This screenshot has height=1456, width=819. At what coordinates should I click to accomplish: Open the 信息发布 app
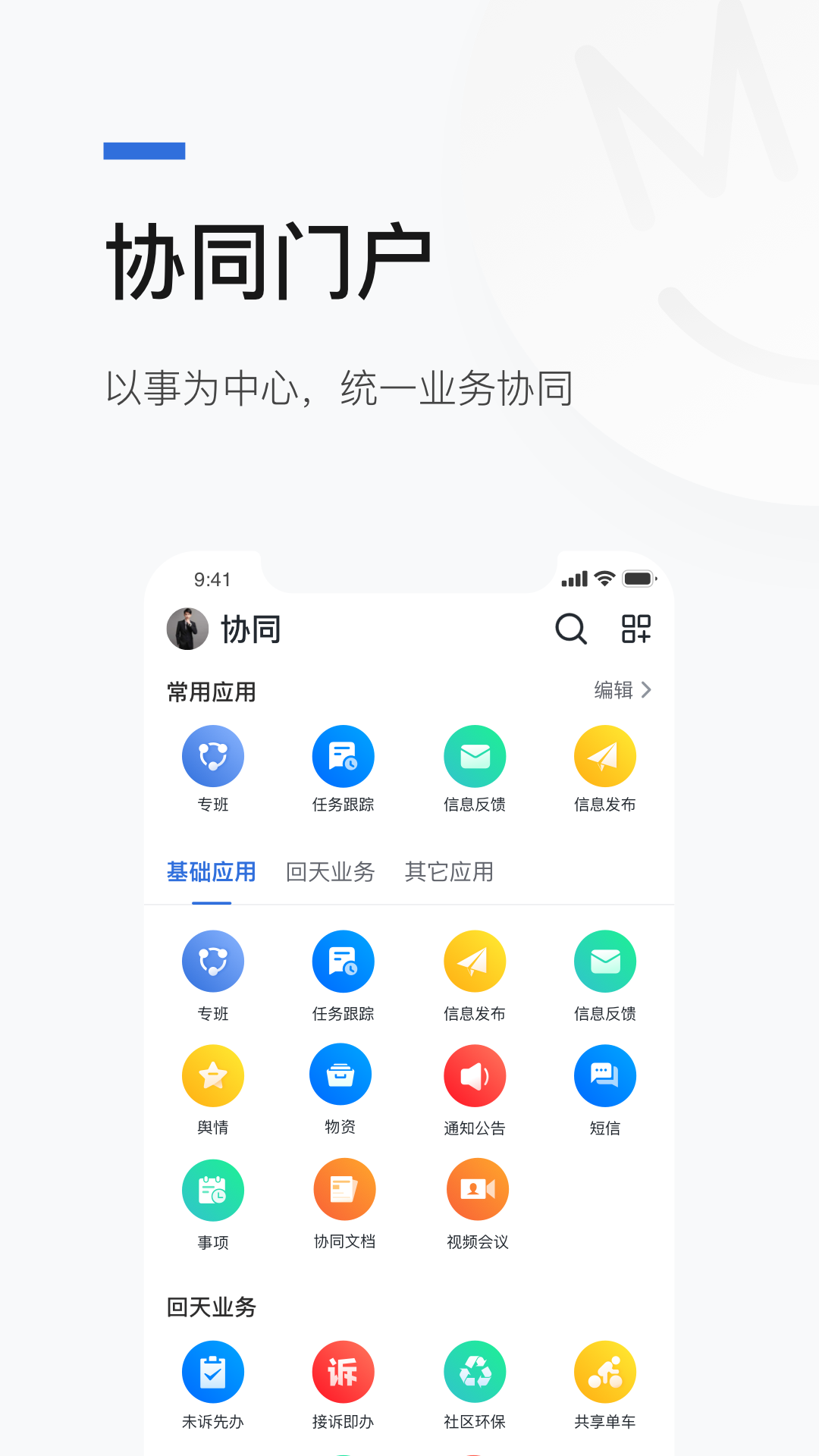605,755
